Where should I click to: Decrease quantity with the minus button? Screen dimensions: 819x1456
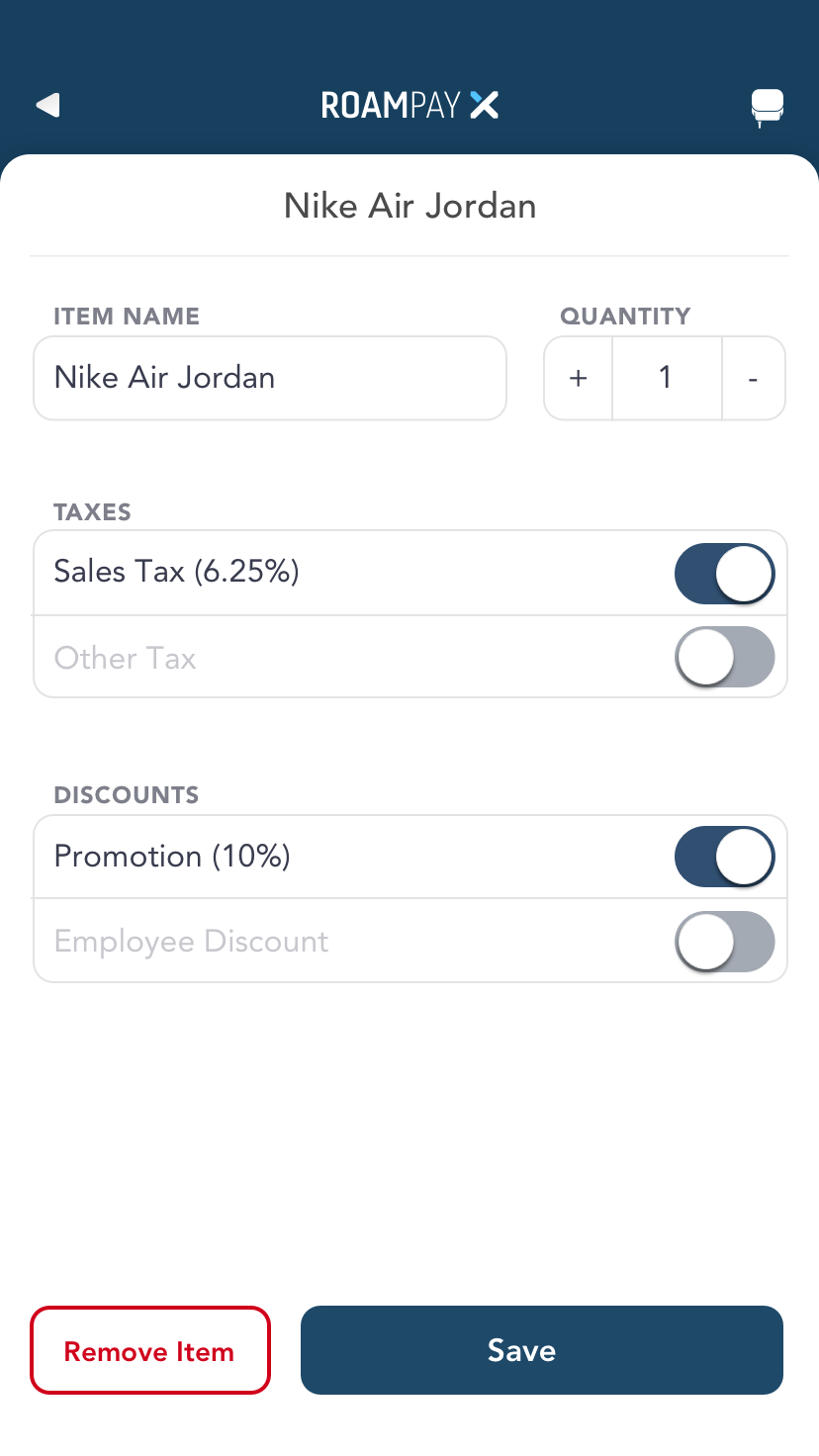(x=754, y=378)
